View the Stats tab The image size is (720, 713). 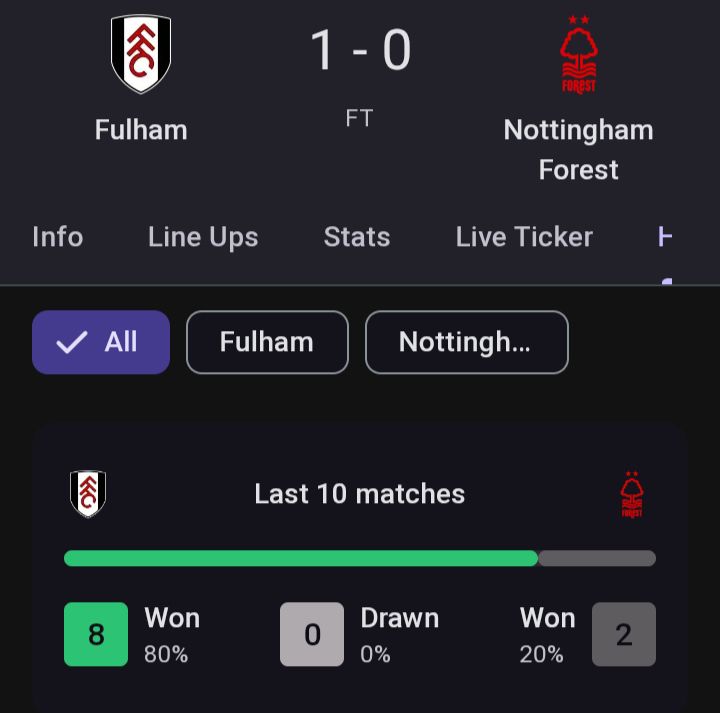pos(357,237)
